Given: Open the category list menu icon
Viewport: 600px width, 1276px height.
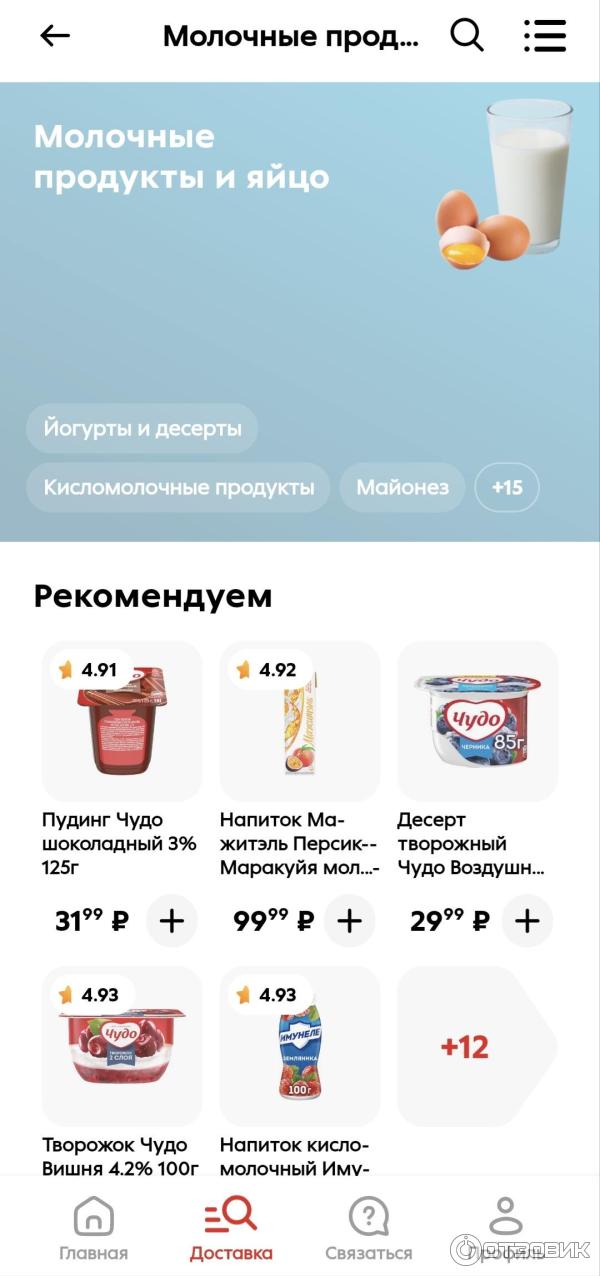Looking at the screenshot, I should pos(545,36).
